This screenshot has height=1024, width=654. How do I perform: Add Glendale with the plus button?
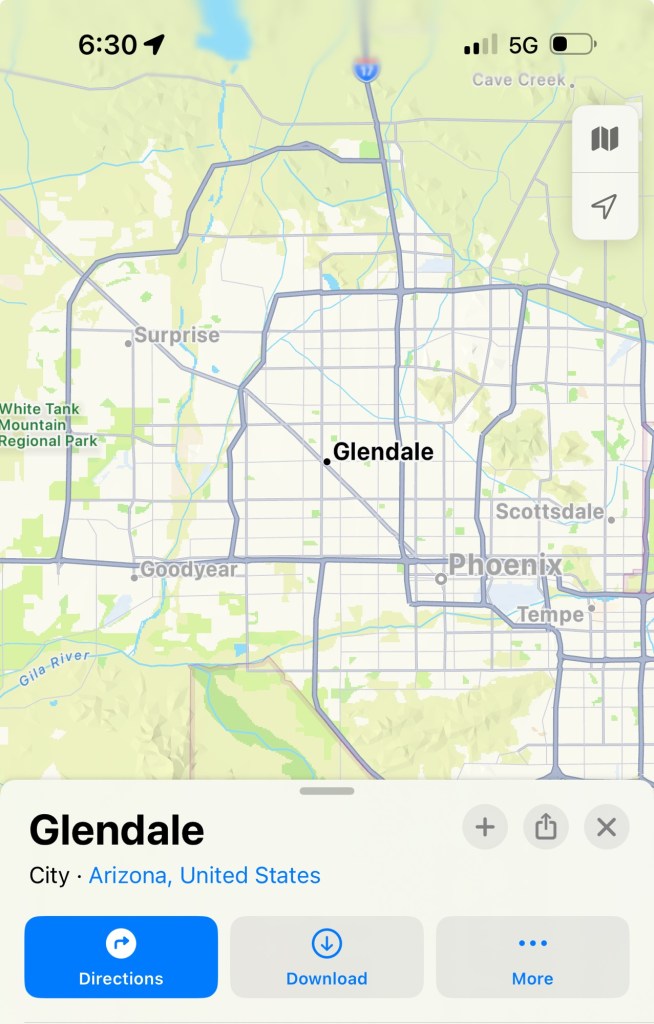pos(485,827)
